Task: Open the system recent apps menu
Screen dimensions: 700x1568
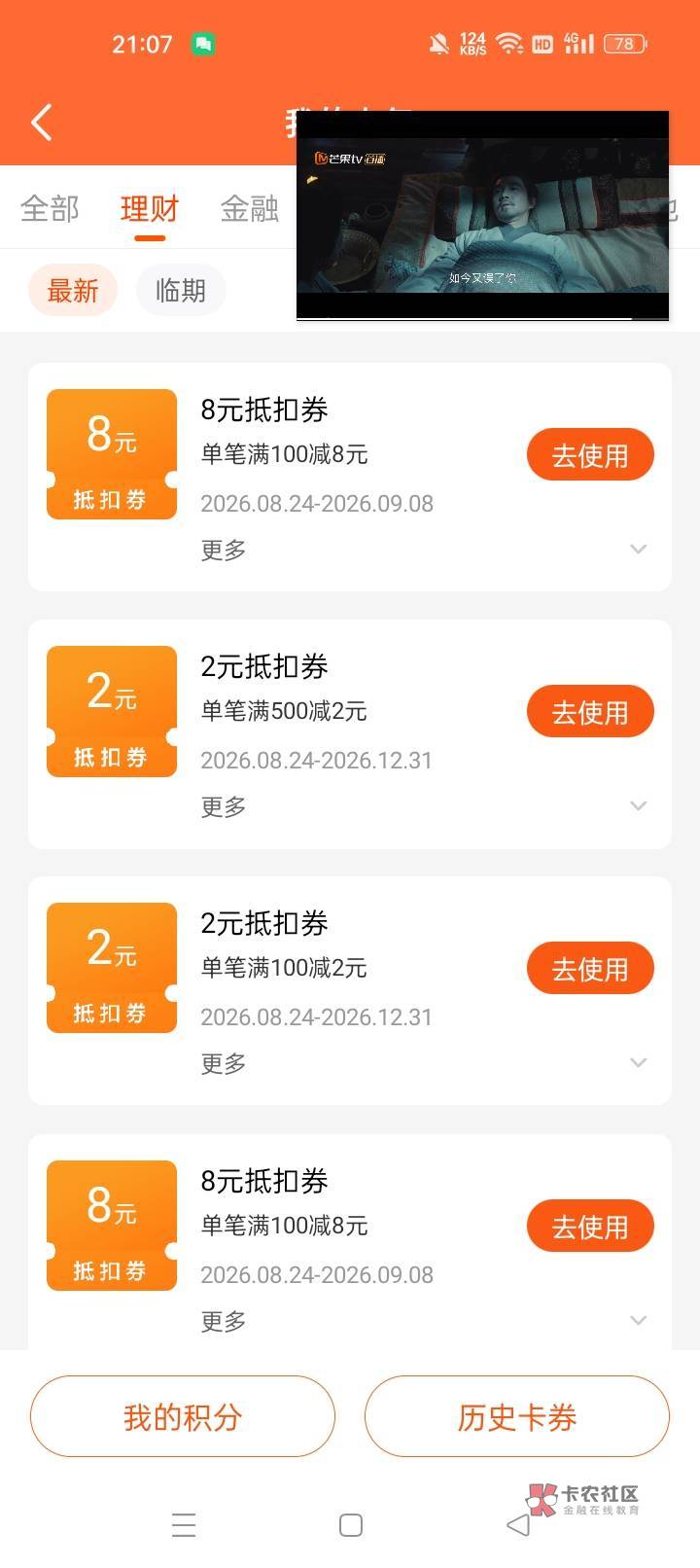Action: [184, 1525]
